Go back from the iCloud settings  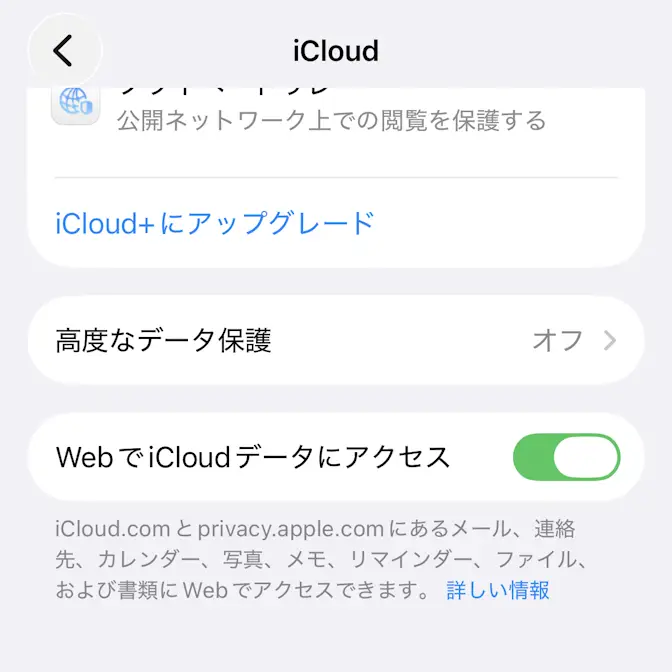(x=64, y=50)
